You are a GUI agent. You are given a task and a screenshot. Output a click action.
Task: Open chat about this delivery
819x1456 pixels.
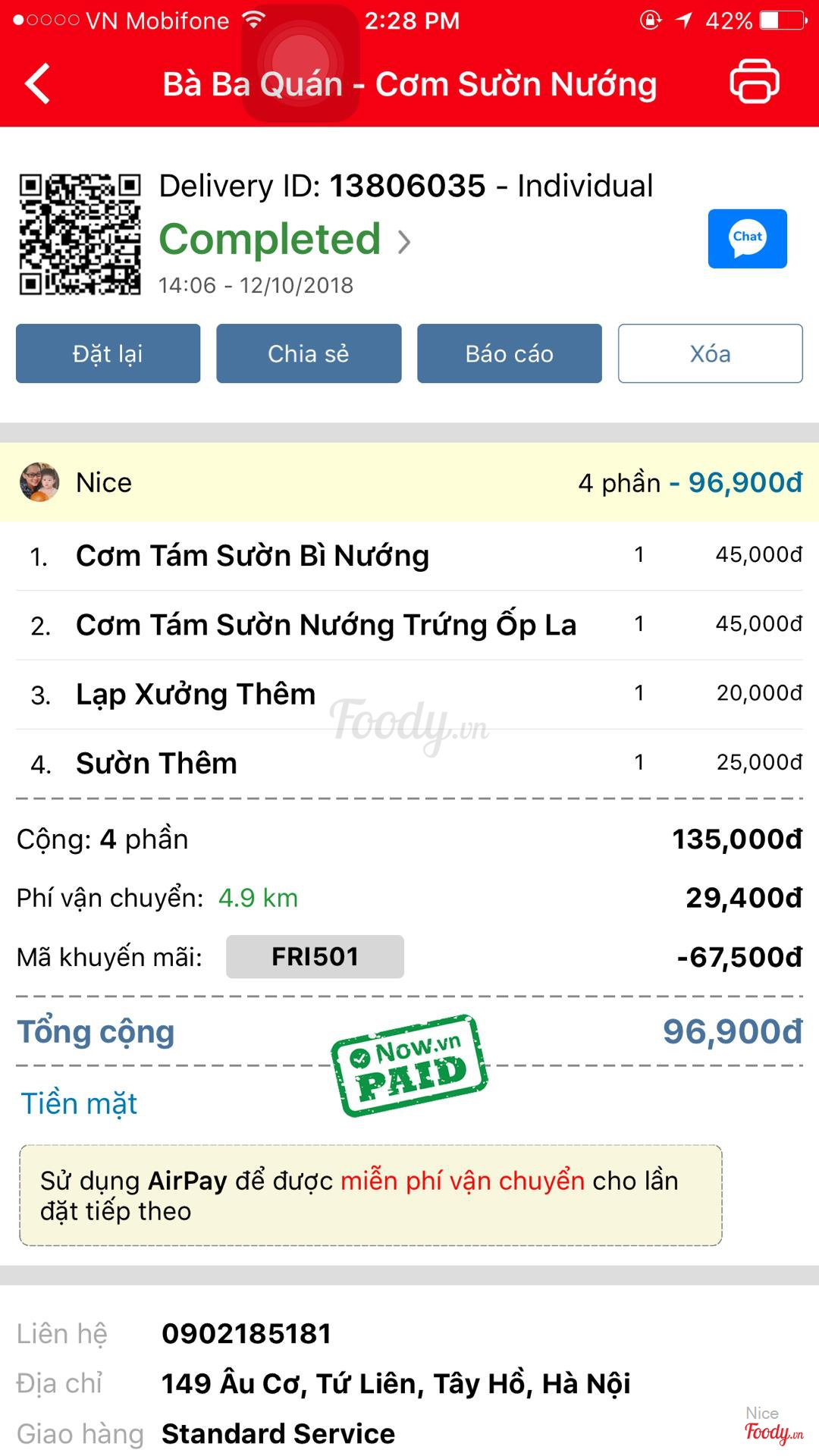click(x=747, y=238)
